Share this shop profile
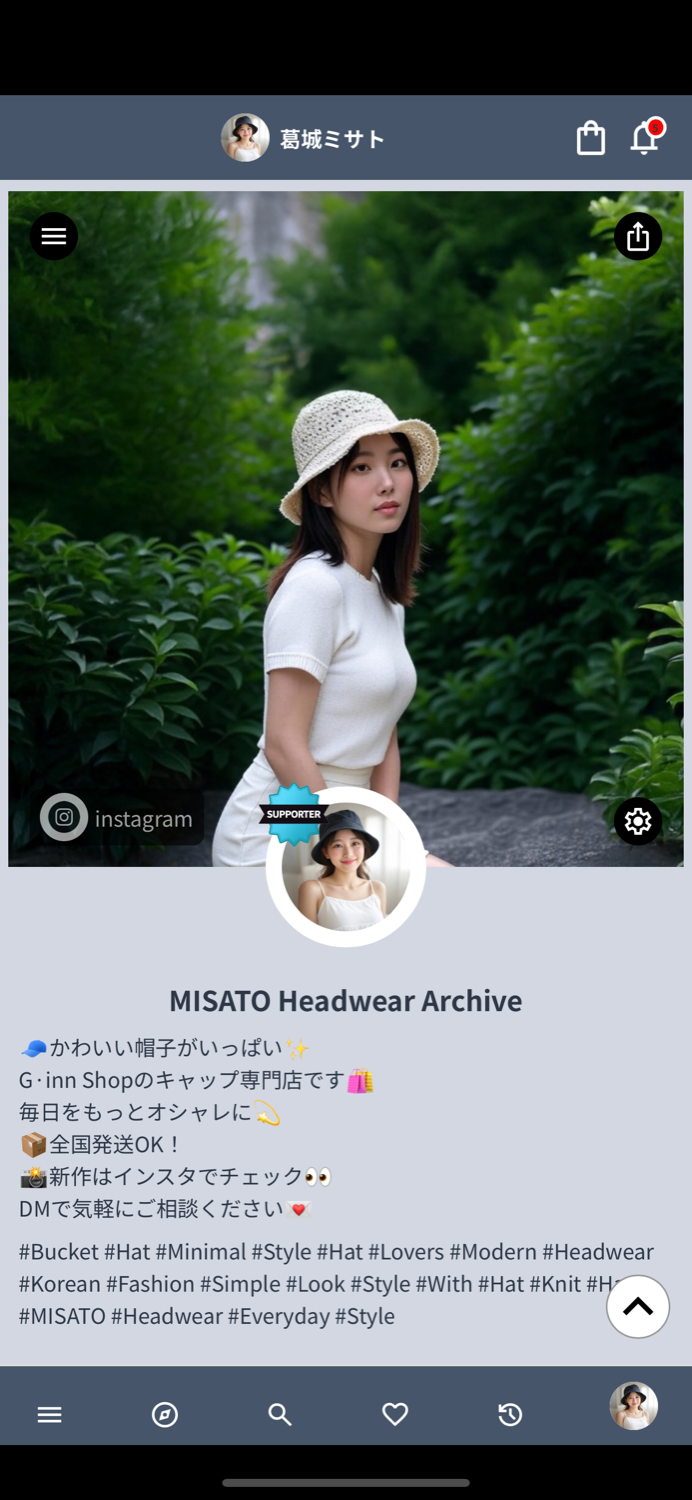 point(638,236)
